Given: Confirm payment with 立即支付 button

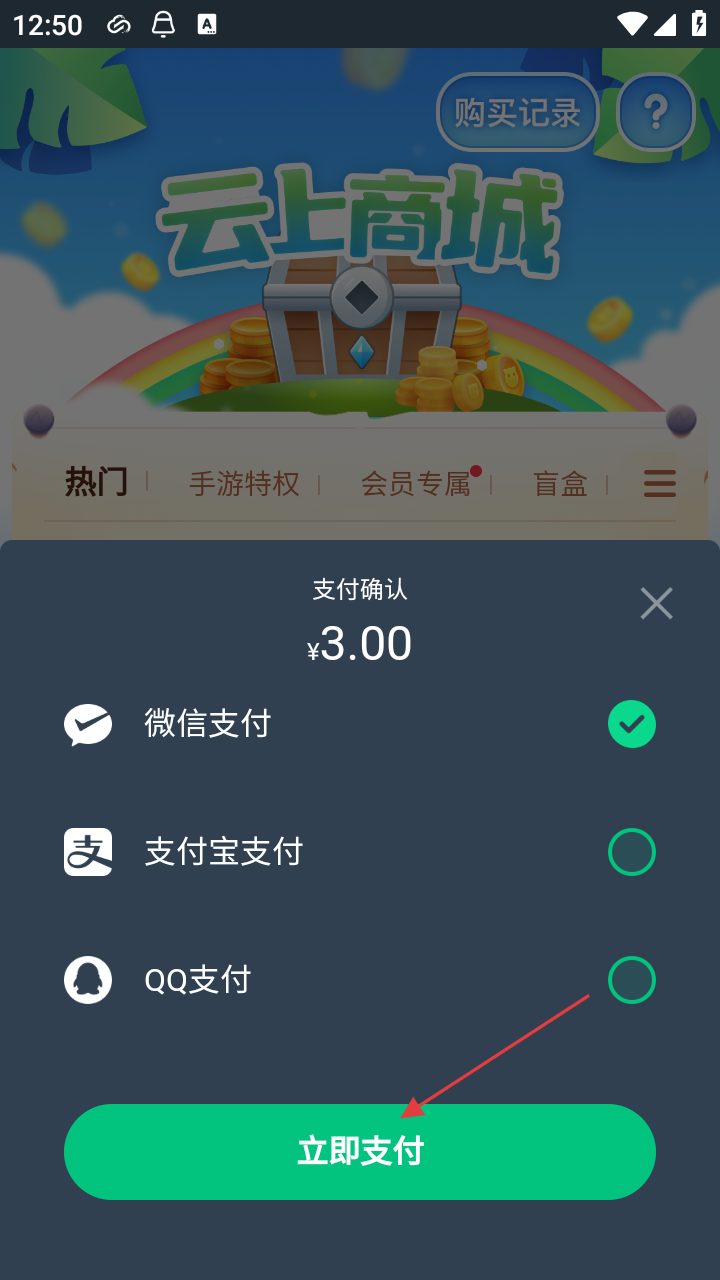Looking at the screenshot, I should click(x=360, y=1151).
